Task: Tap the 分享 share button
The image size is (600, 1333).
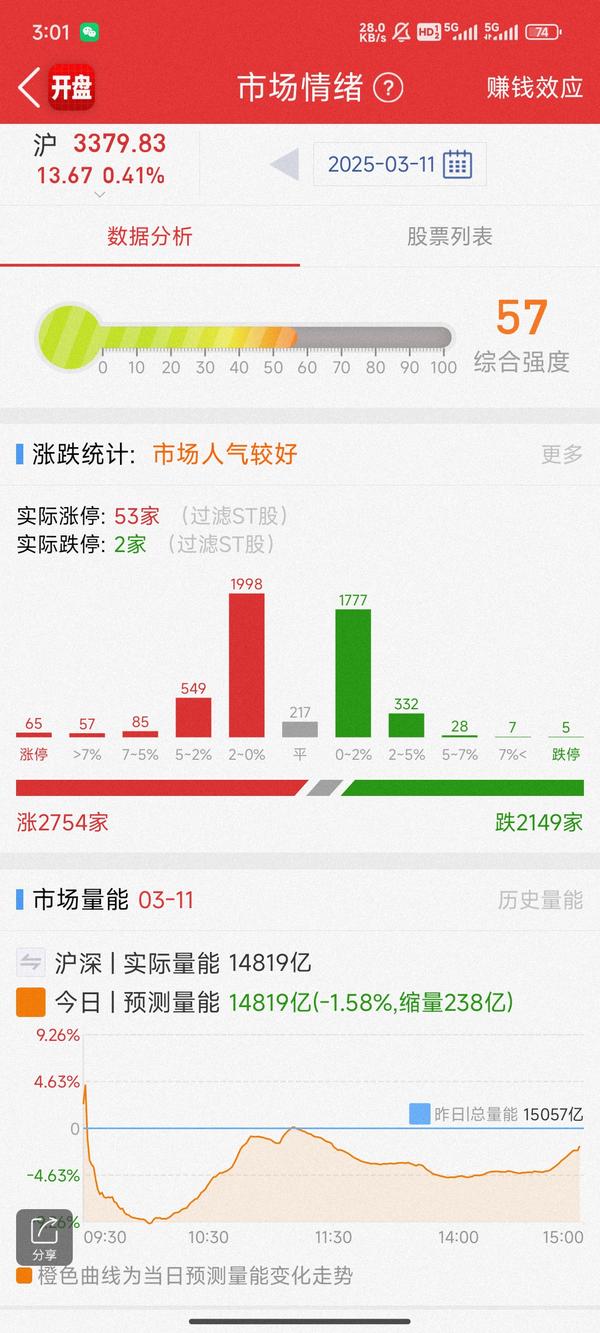Action: click(x=44, y=1238)
